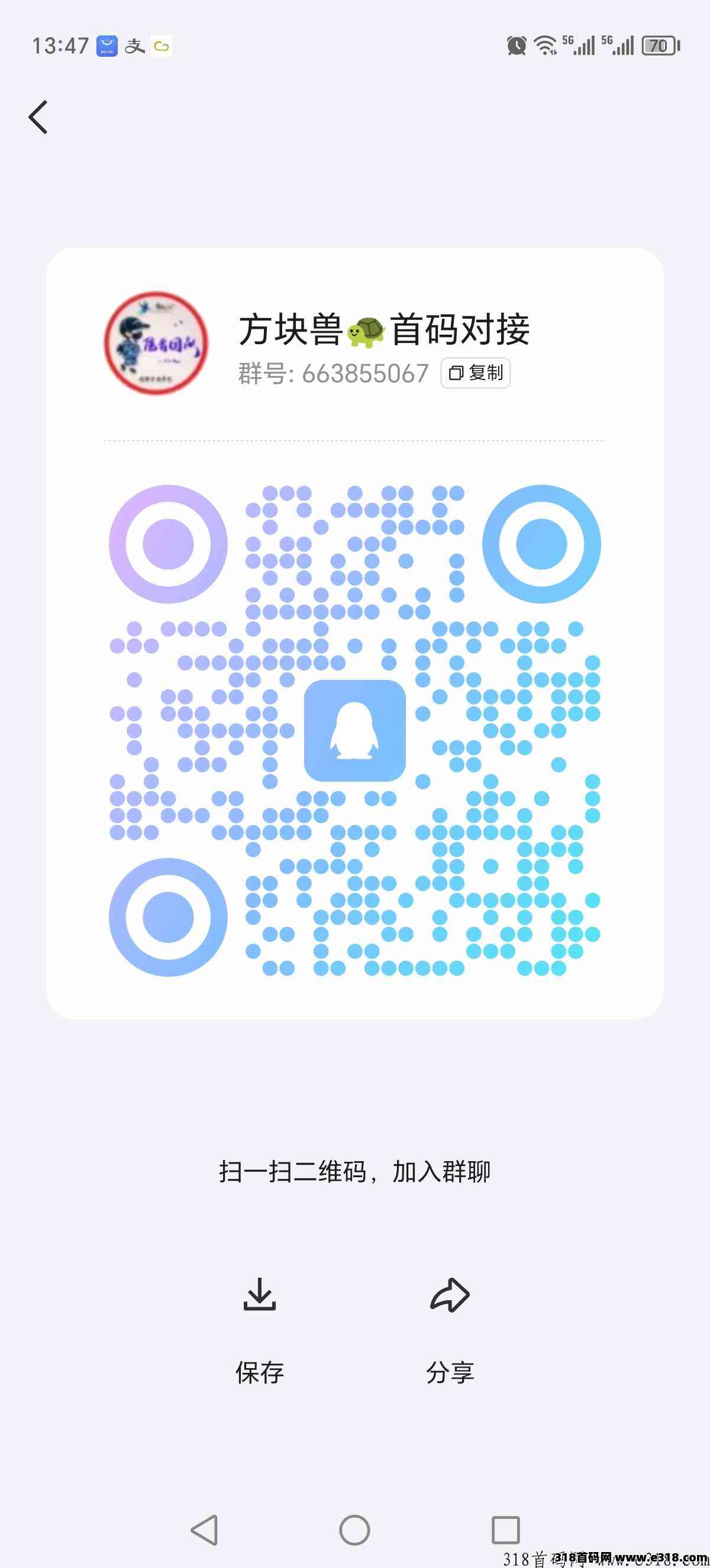
Task: Go back using the top-left arrow
Action: click(x=38, y=117)
